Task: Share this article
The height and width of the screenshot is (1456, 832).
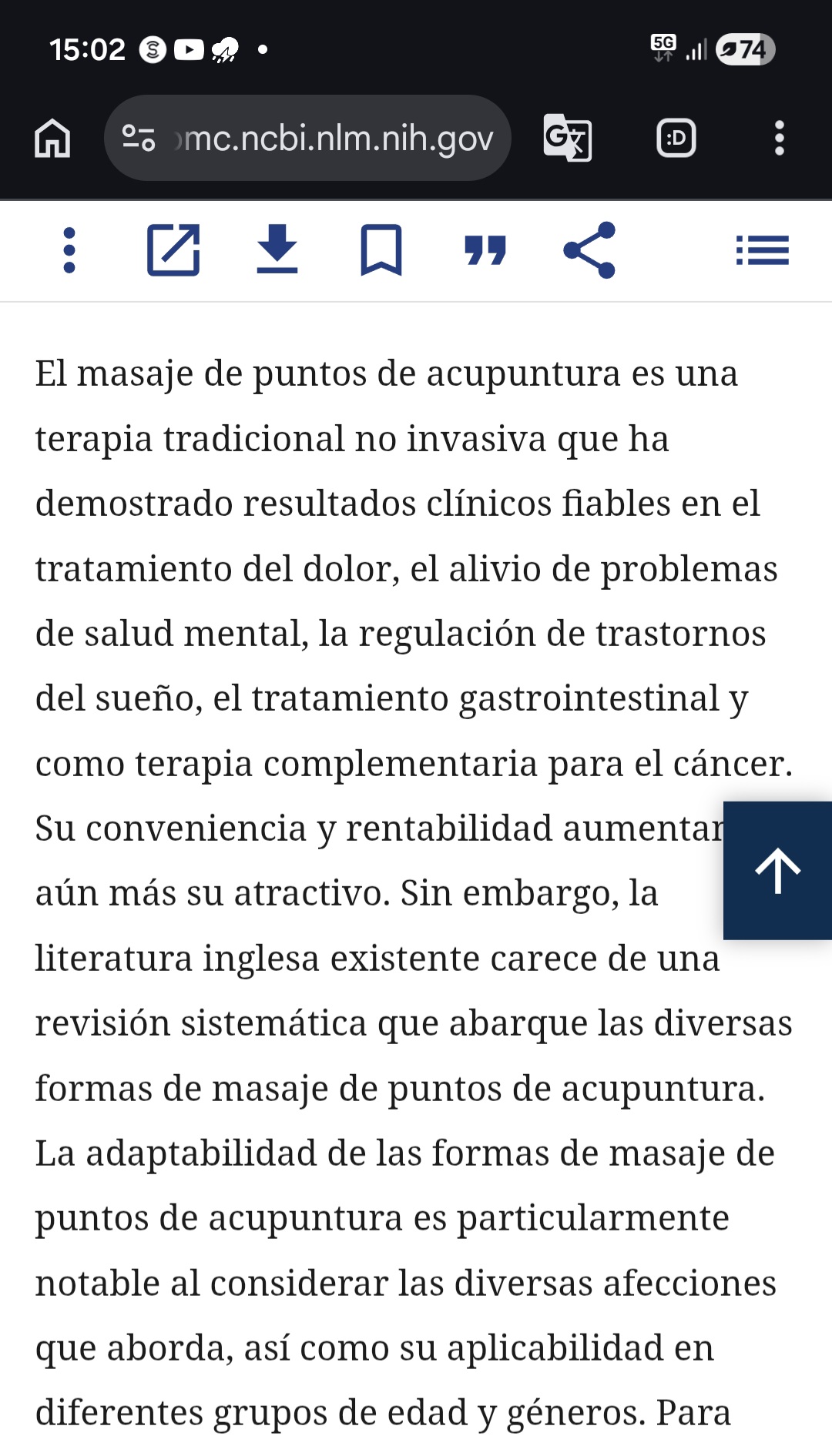Action: point(589,250)
